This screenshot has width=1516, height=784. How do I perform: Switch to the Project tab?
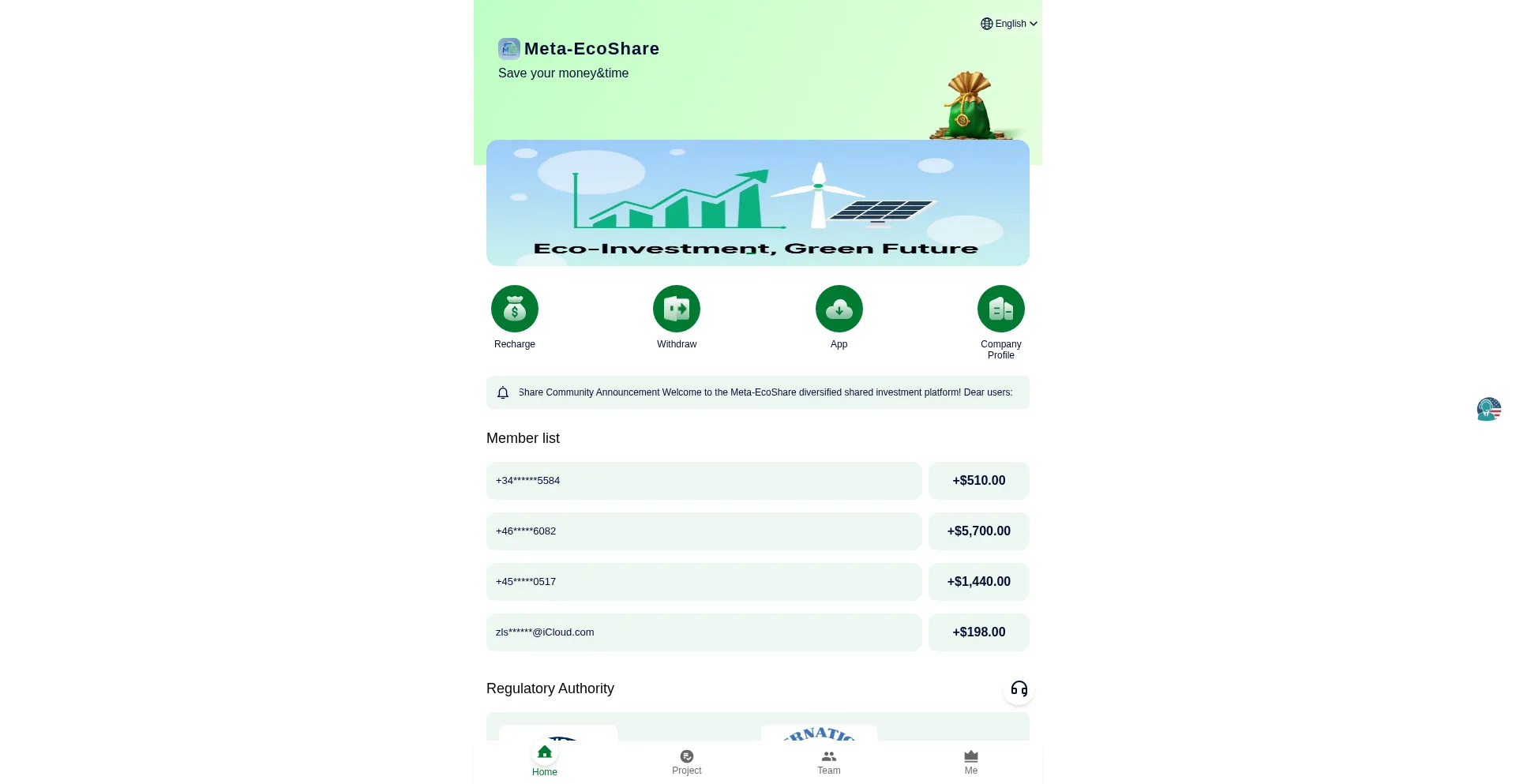pyautogui.click(x=686, y=762)
